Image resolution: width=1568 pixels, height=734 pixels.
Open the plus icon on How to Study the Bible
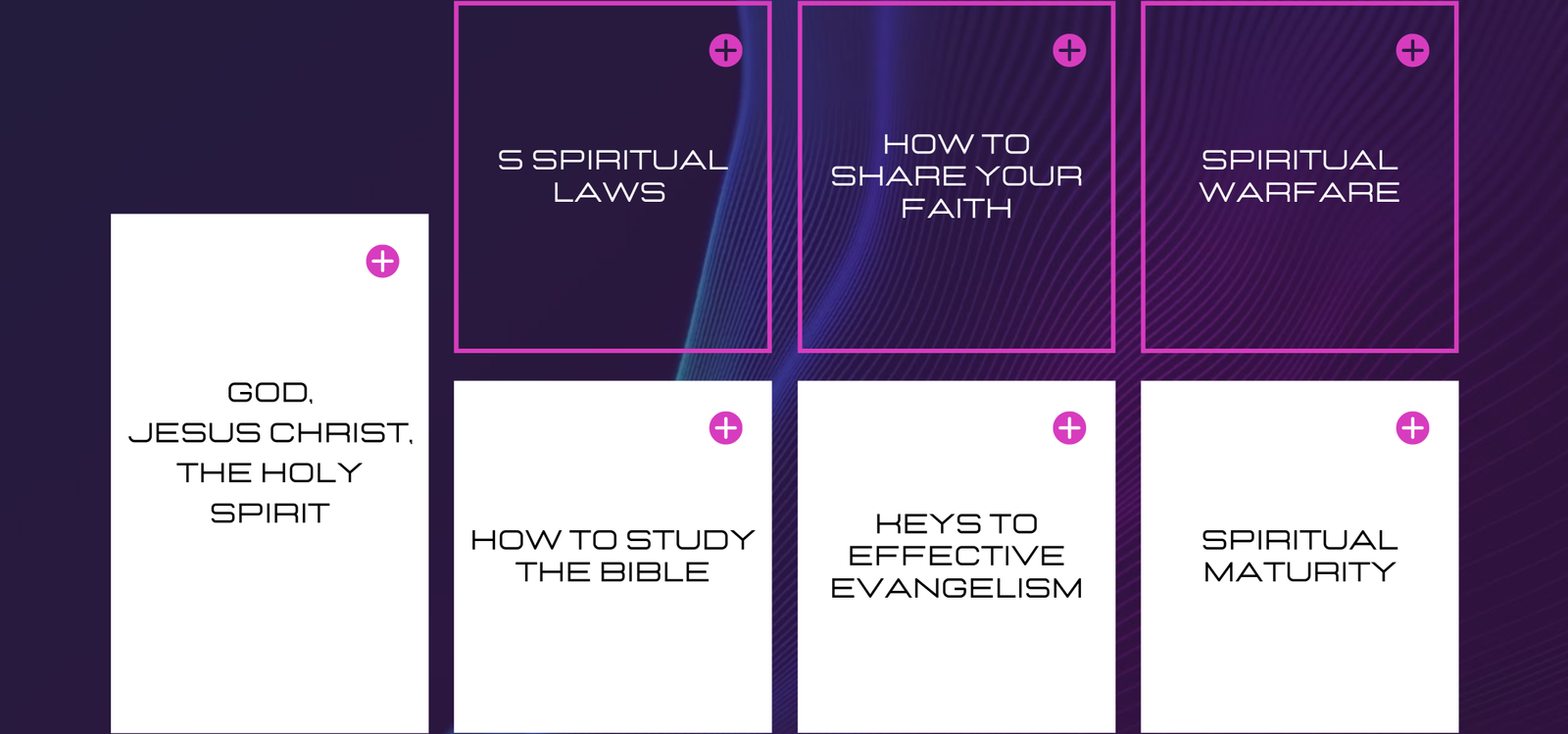[x=725, y=428]
